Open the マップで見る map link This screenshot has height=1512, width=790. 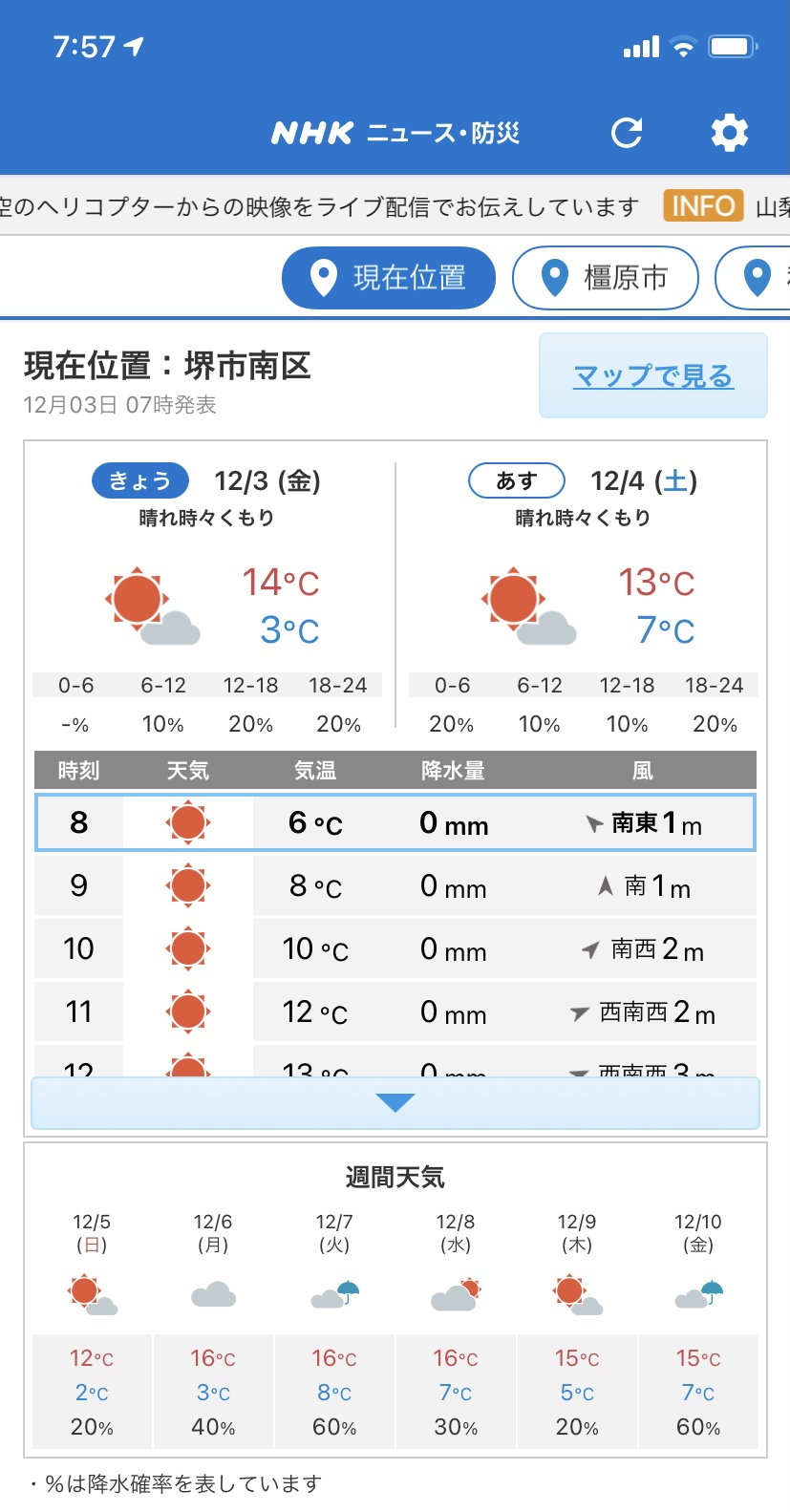(653, 375)
